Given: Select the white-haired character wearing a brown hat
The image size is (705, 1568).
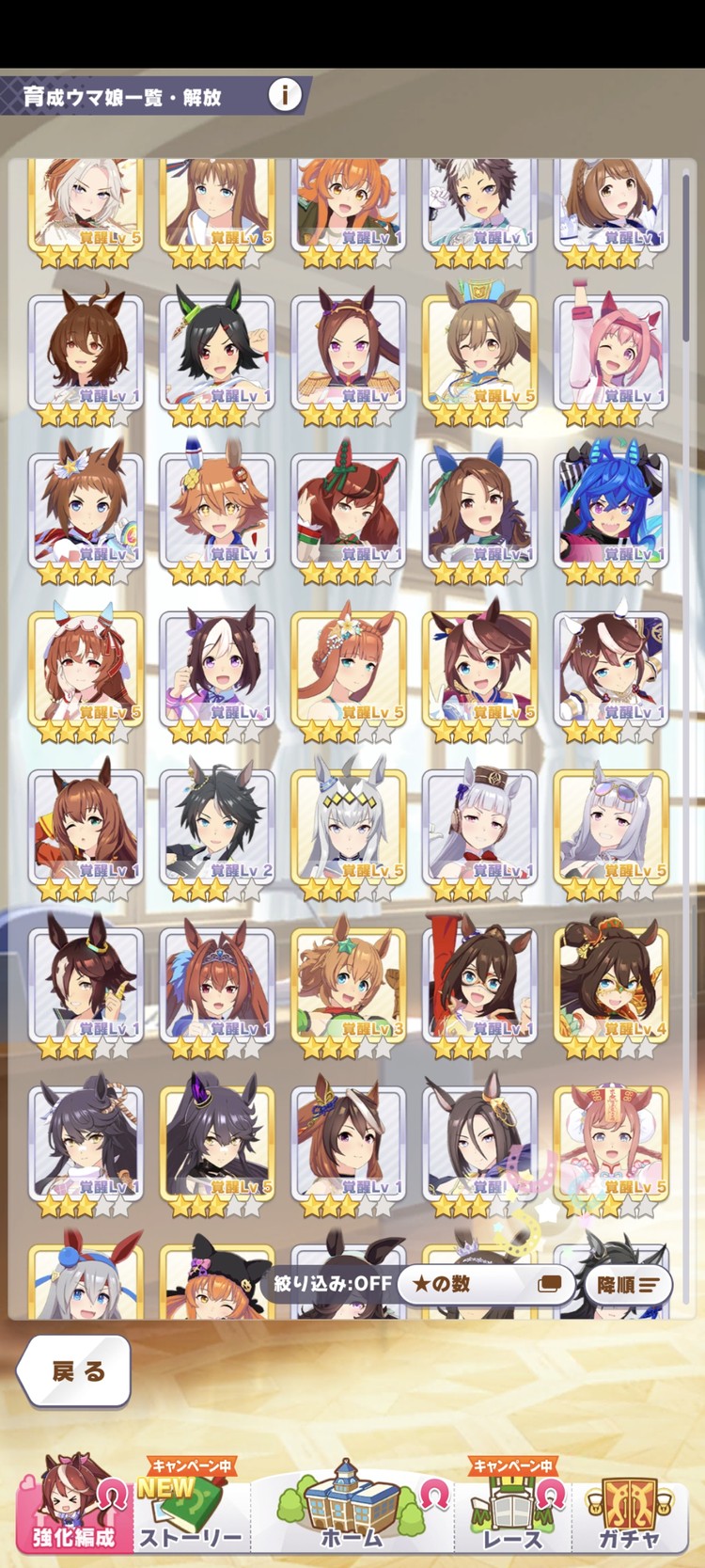Looking at the screenshot, I should click(479, 829).
